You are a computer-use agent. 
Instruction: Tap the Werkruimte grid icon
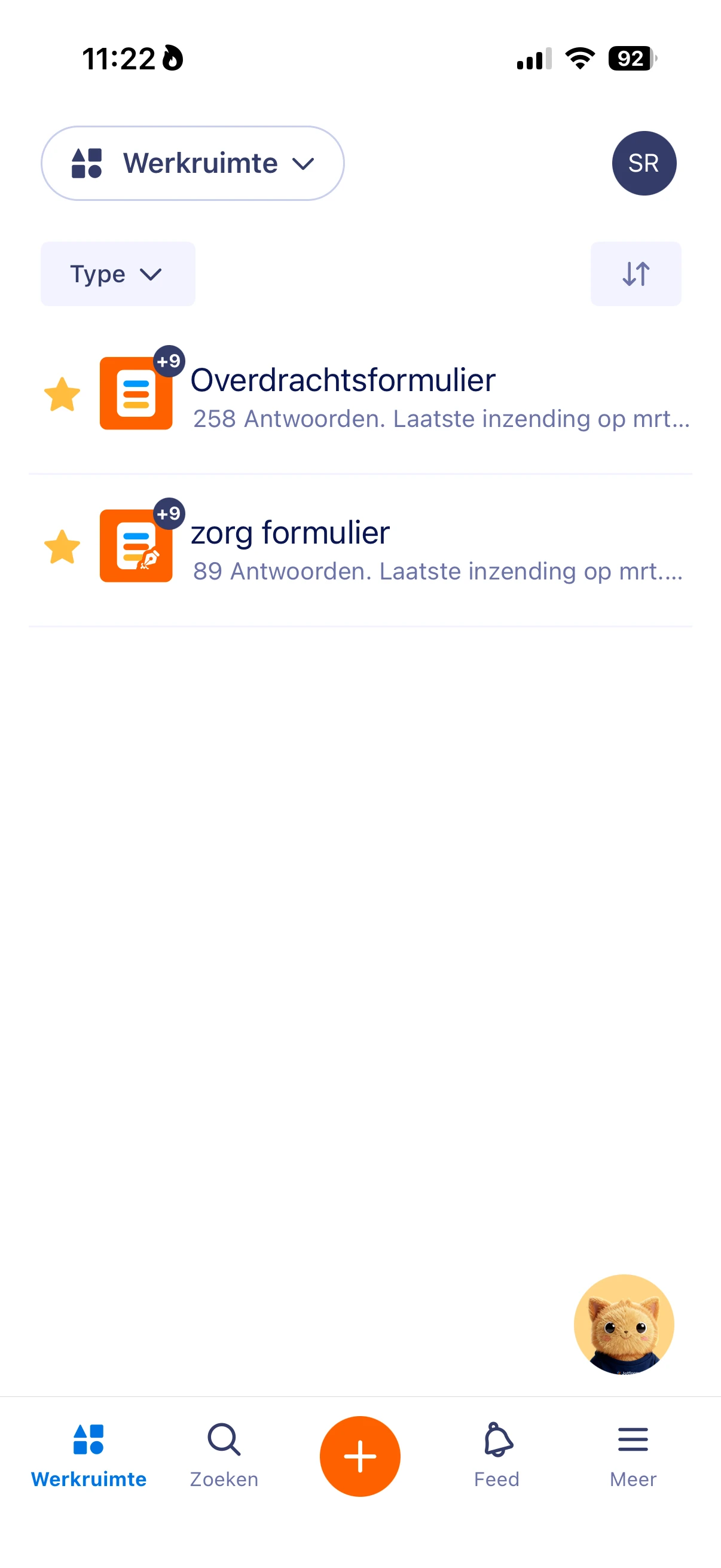click(87, 163)
